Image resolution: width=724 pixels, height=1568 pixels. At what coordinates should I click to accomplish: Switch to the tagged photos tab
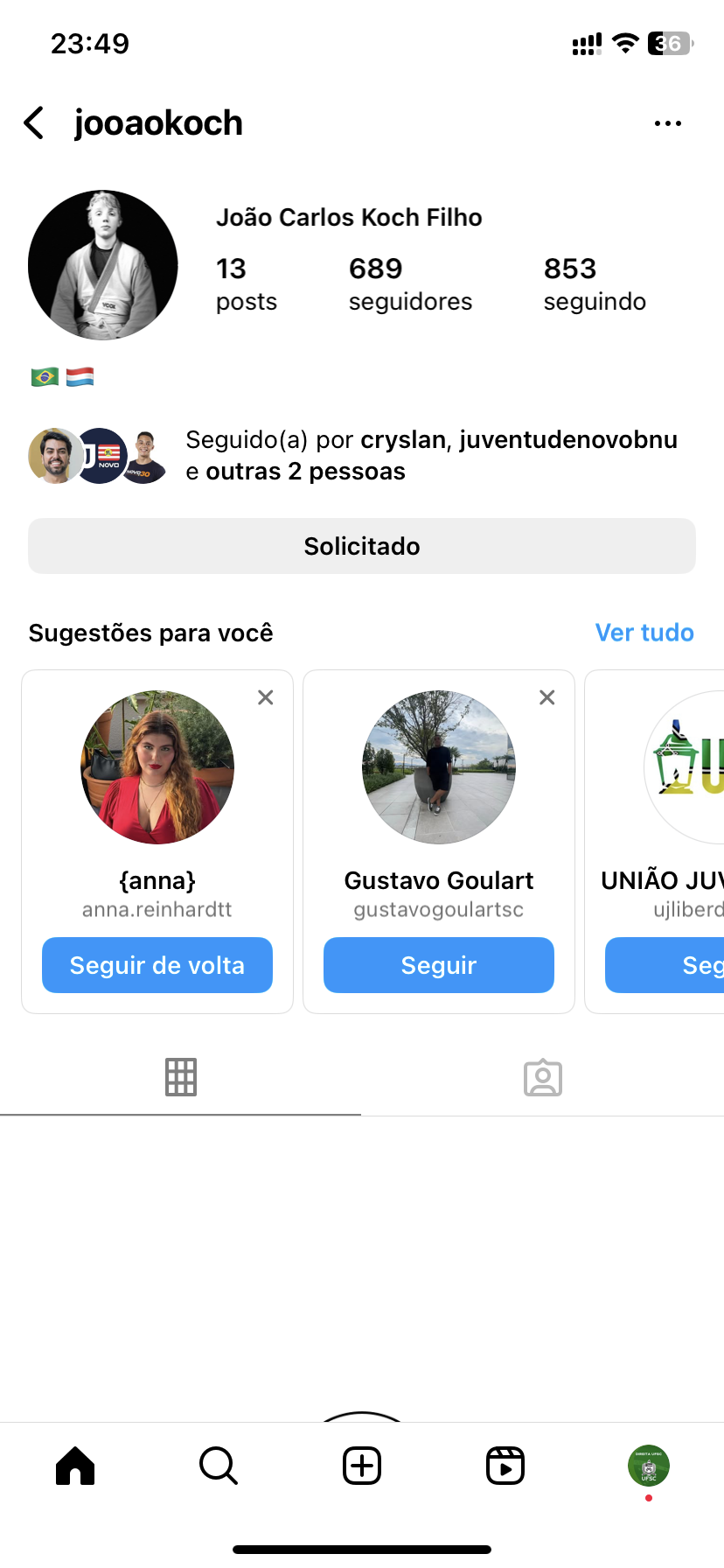pos(542,1077)
